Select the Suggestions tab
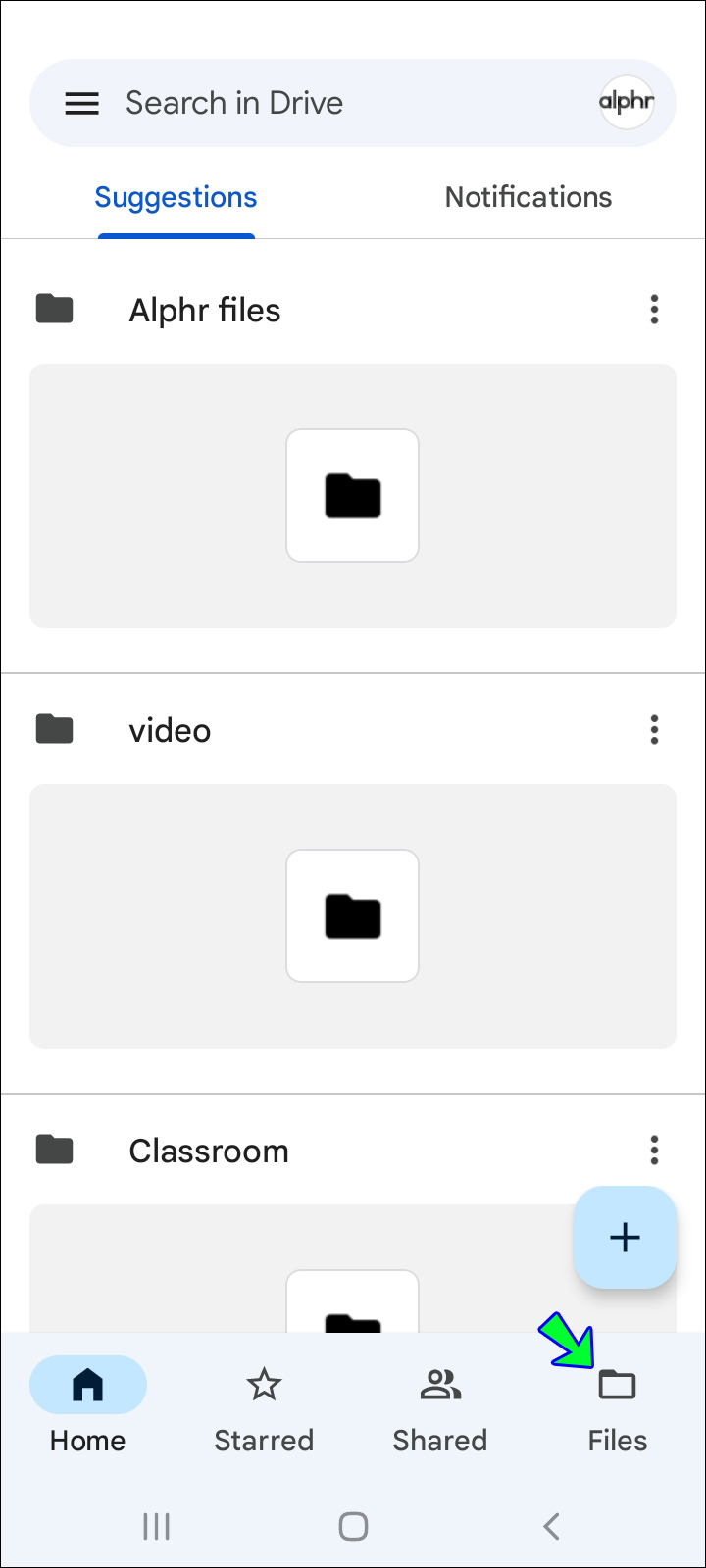This screenshot has height=1568, width=706. tap(176, 197)
